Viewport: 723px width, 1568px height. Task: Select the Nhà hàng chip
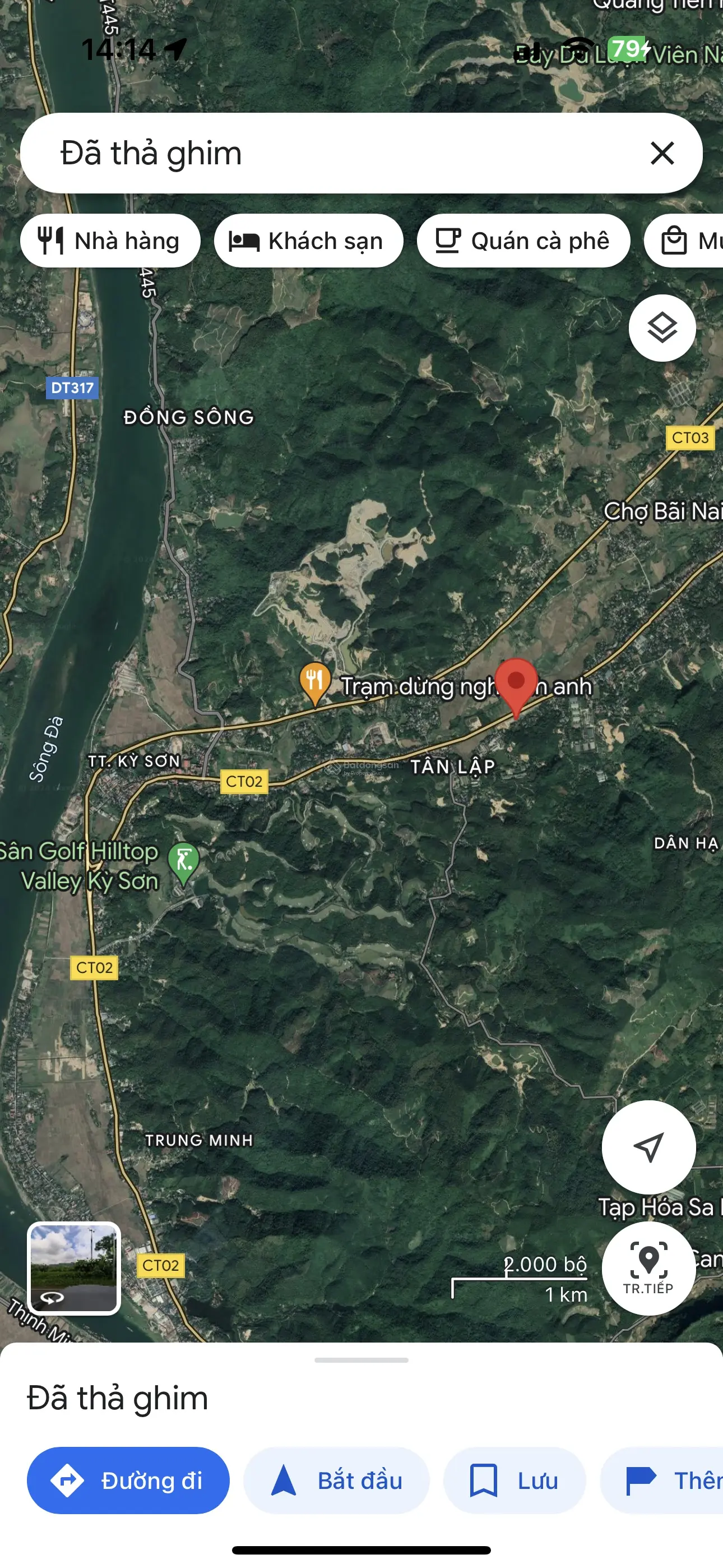click(x=110, y=241)
